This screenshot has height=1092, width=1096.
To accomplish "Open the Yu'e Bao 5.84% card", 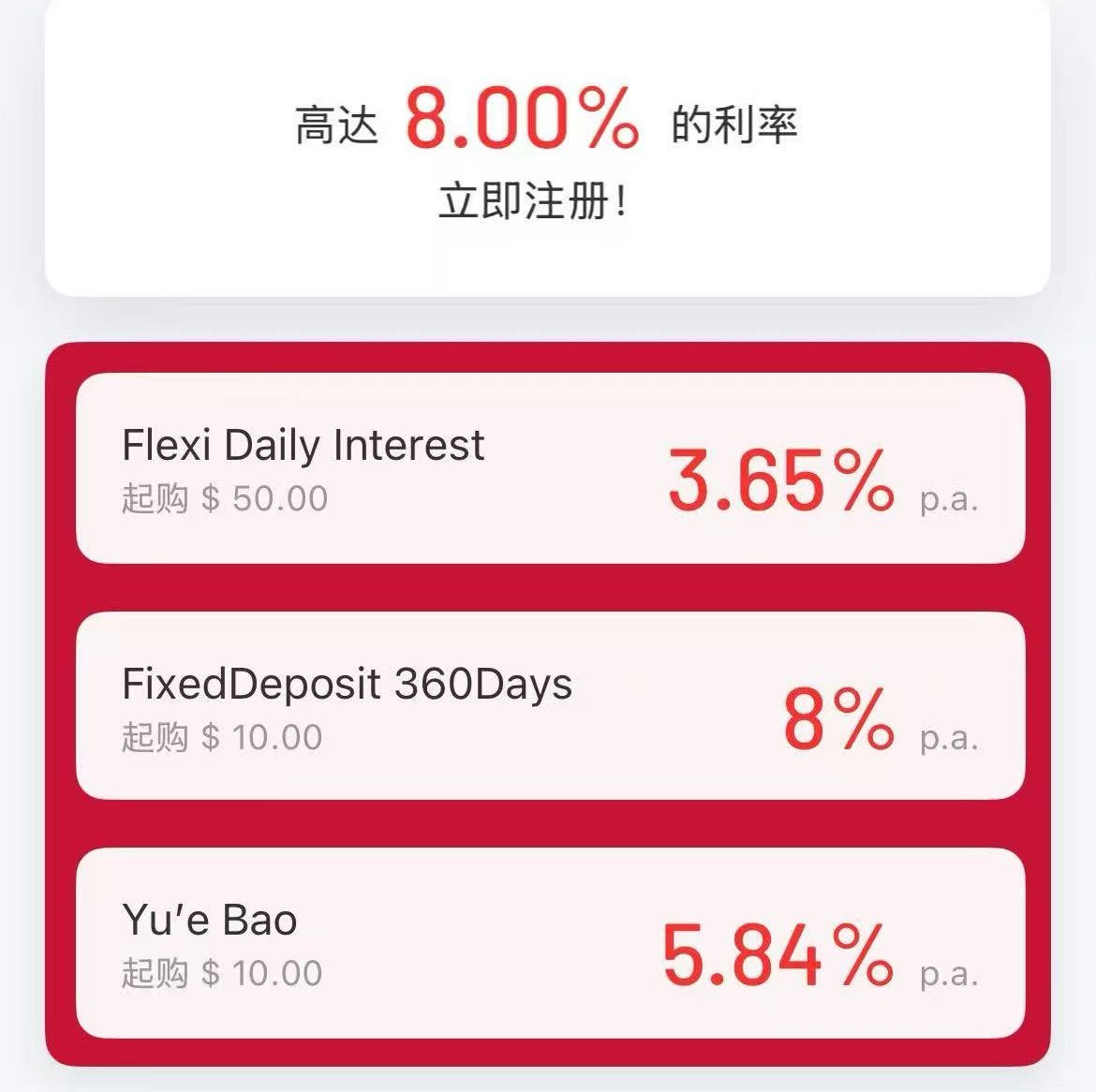I will click(550, 943).
